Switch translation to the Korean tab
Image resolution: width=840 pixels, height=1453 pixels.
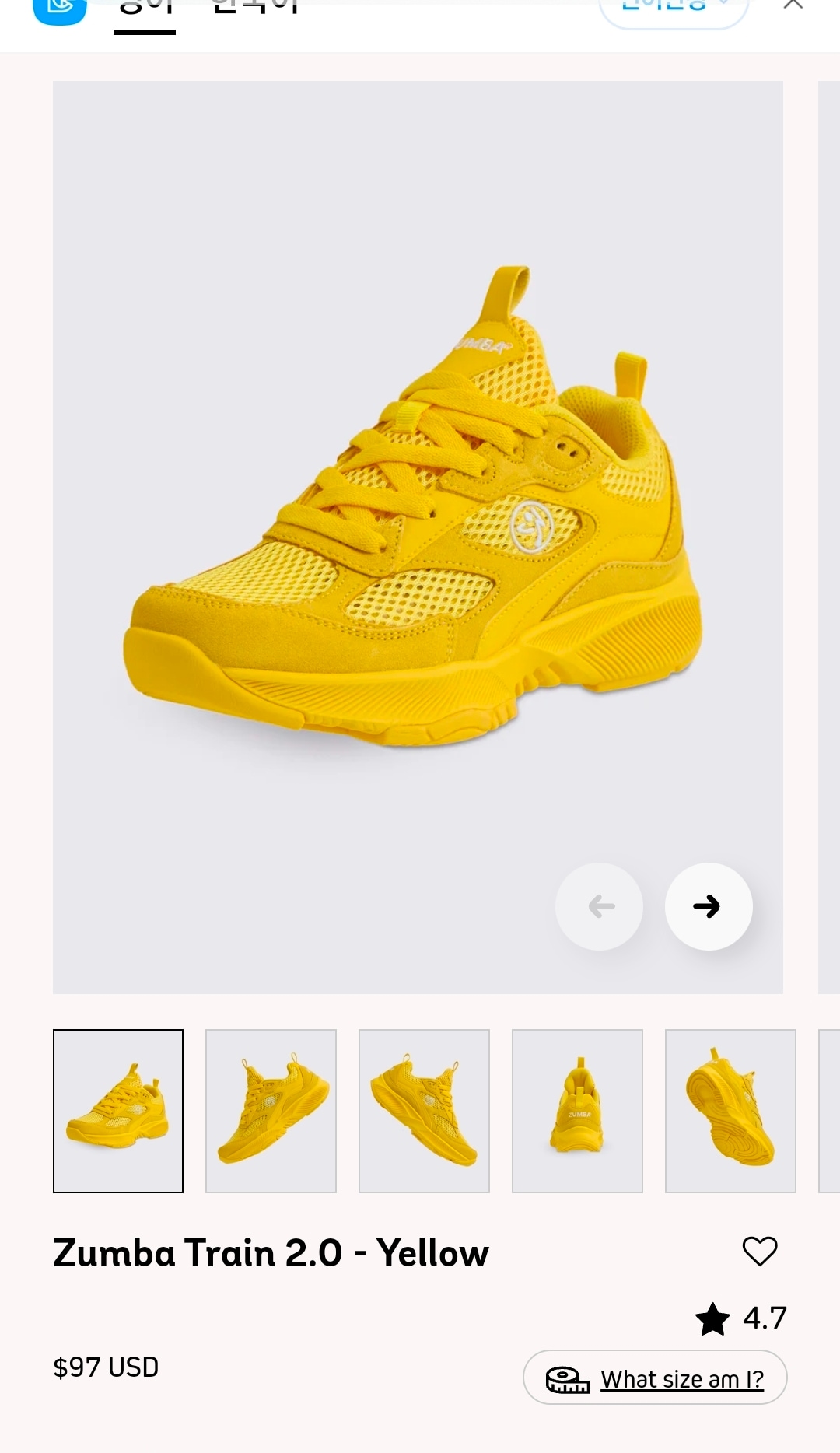point(255,8)
